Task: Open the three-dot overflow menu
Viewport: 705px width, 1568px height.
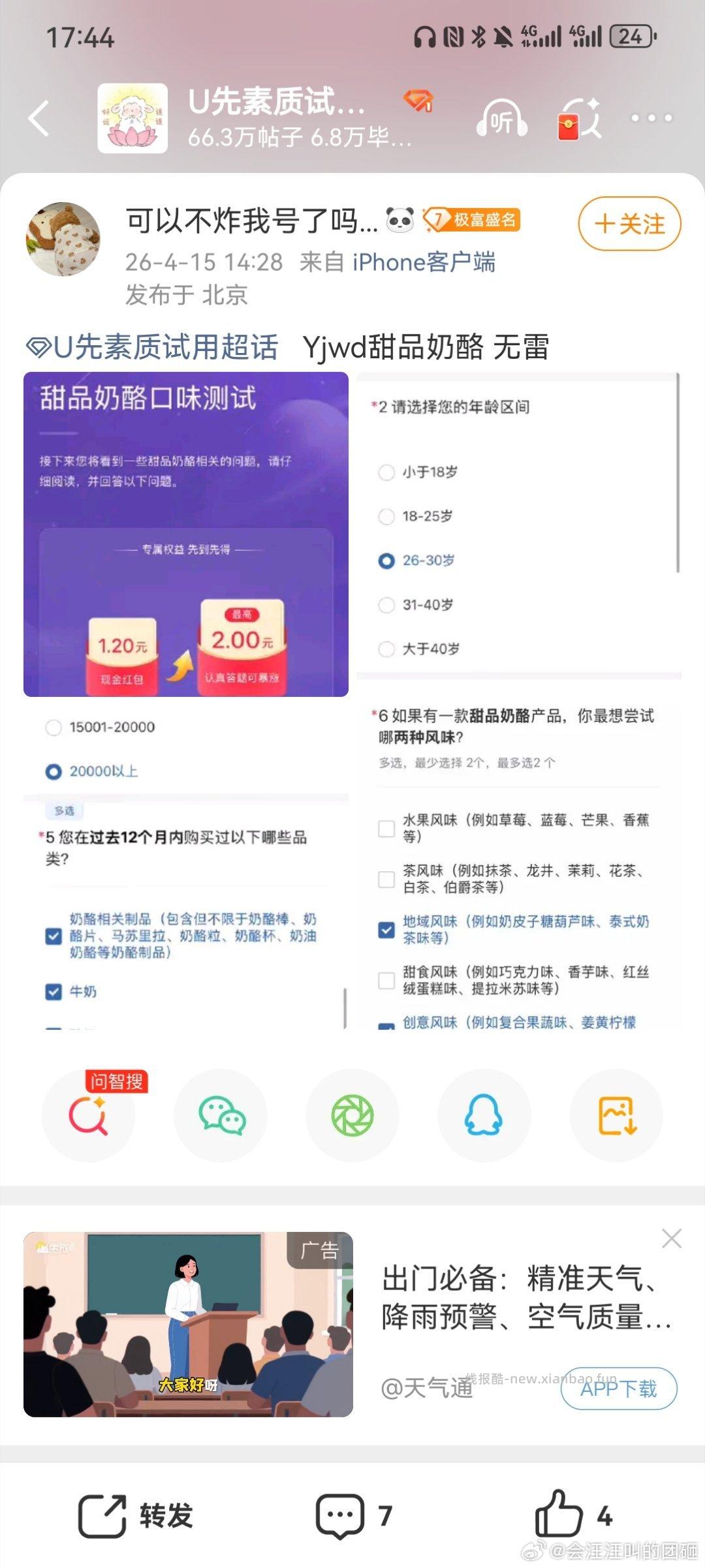Action: tap(651, 118)
